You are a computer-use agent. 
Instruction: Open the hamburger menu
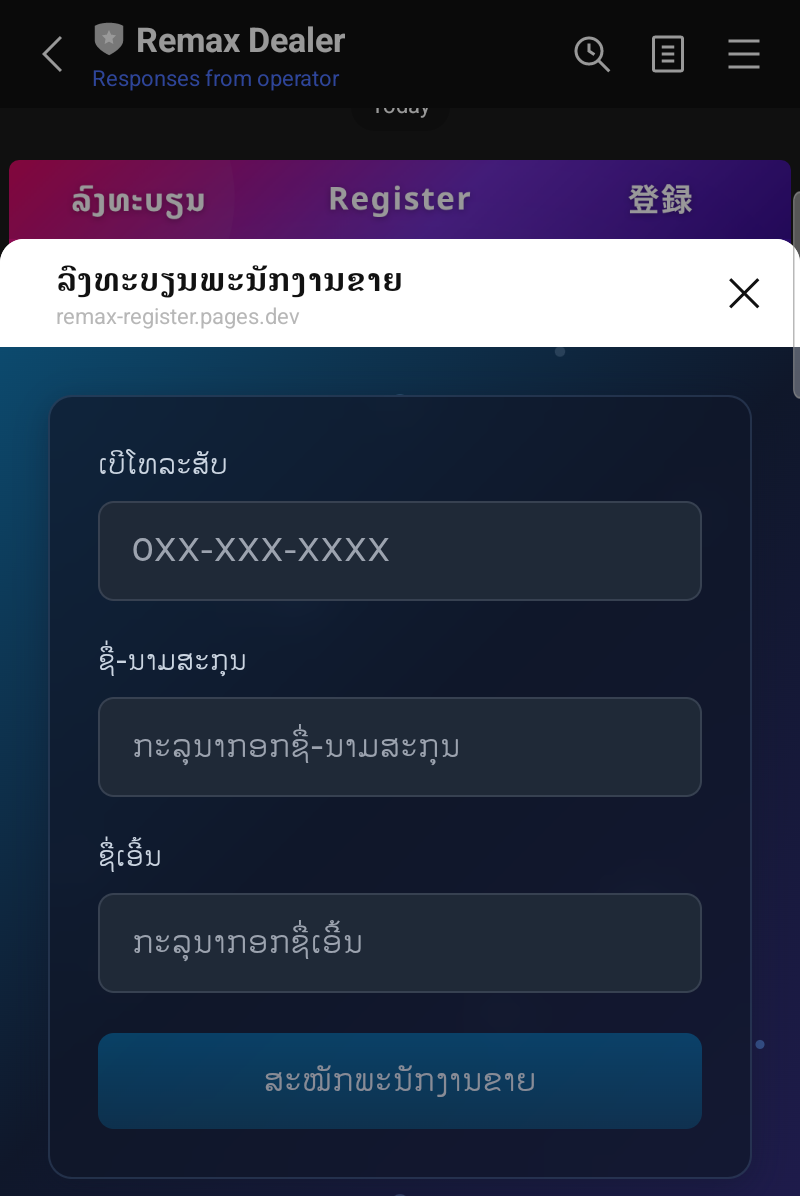coord(744,55)
